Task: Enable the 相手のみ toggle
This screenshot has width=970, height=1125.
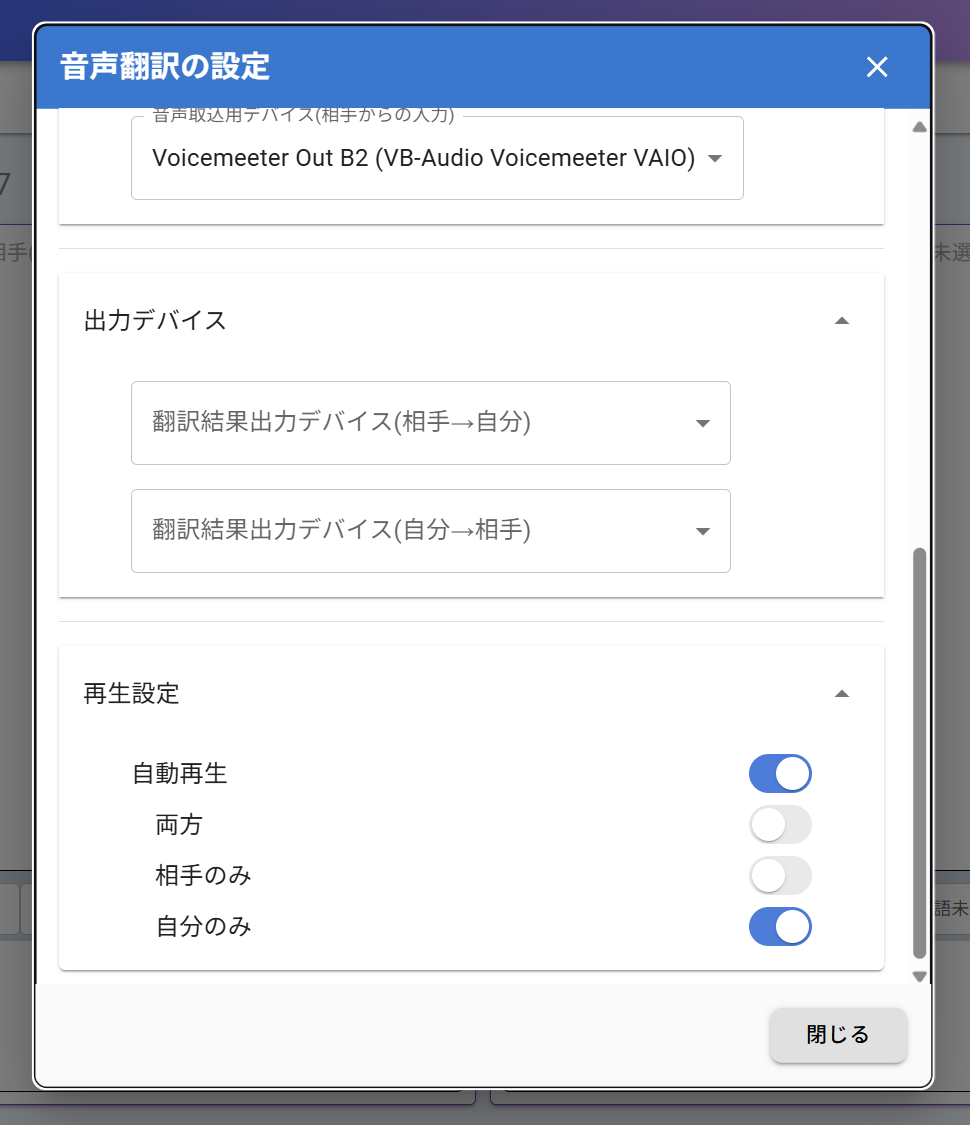Action: point(780,876)
